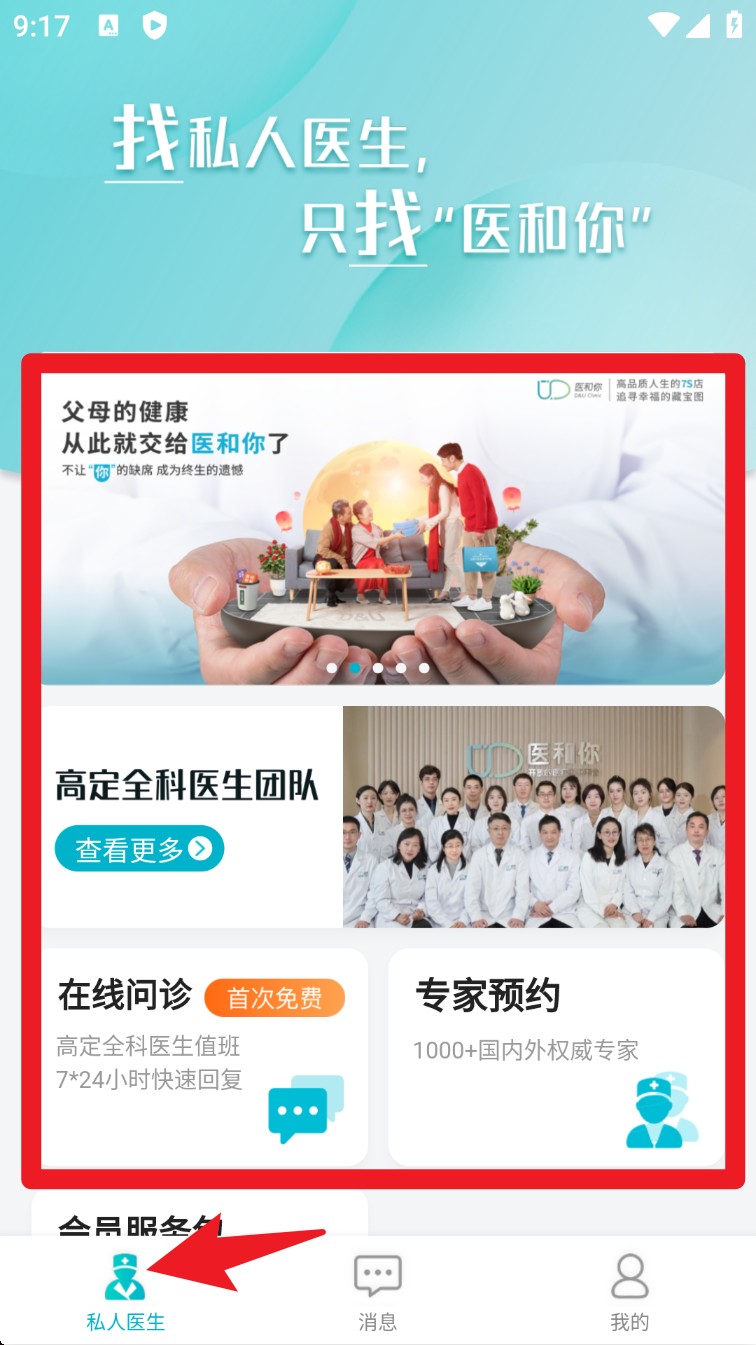Open the 会员服务包 card

click(x=200, y=1215)
